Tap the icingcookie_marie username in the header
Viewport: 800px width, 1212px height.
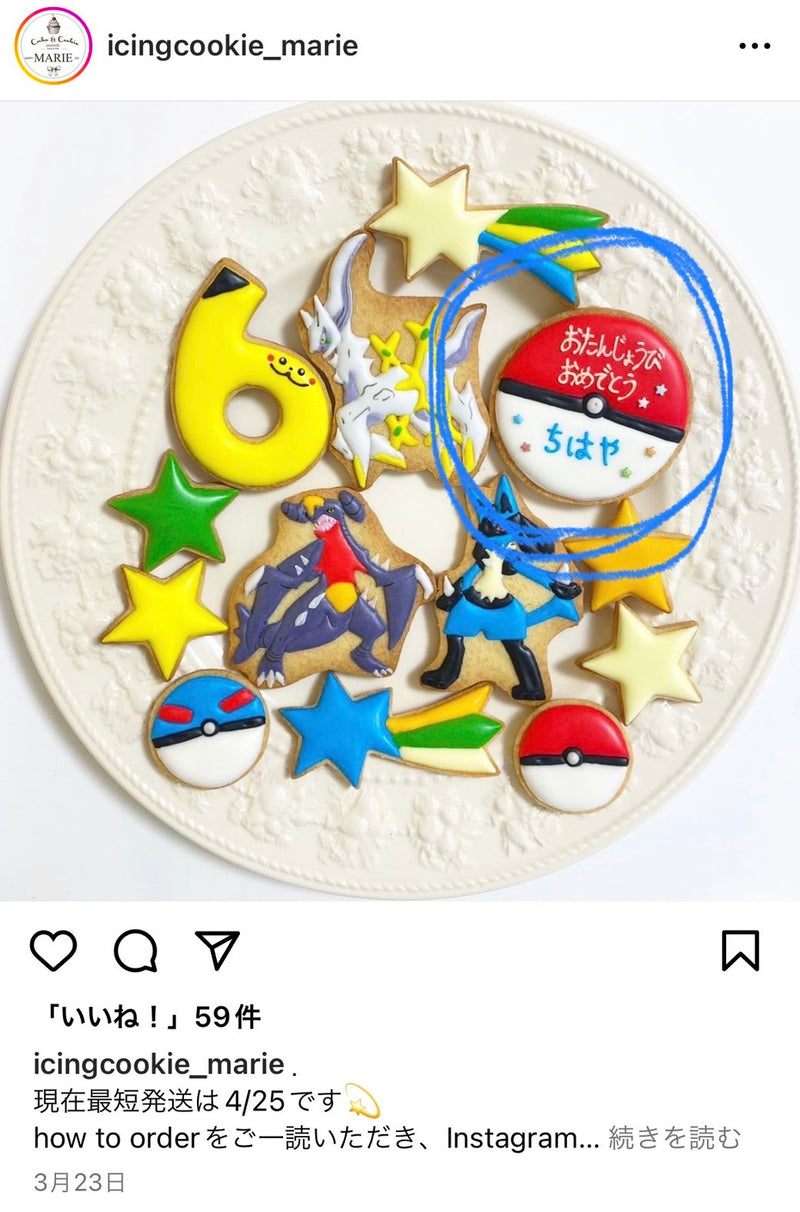(x=232, y=46)
